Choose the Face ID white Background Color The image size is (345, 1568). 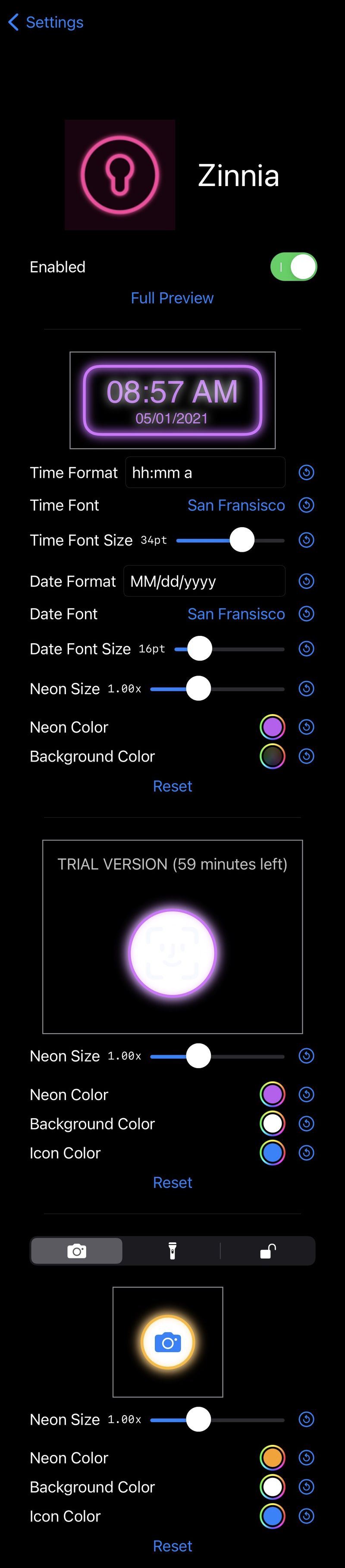pyautogui.click(x=272, y=1123)
